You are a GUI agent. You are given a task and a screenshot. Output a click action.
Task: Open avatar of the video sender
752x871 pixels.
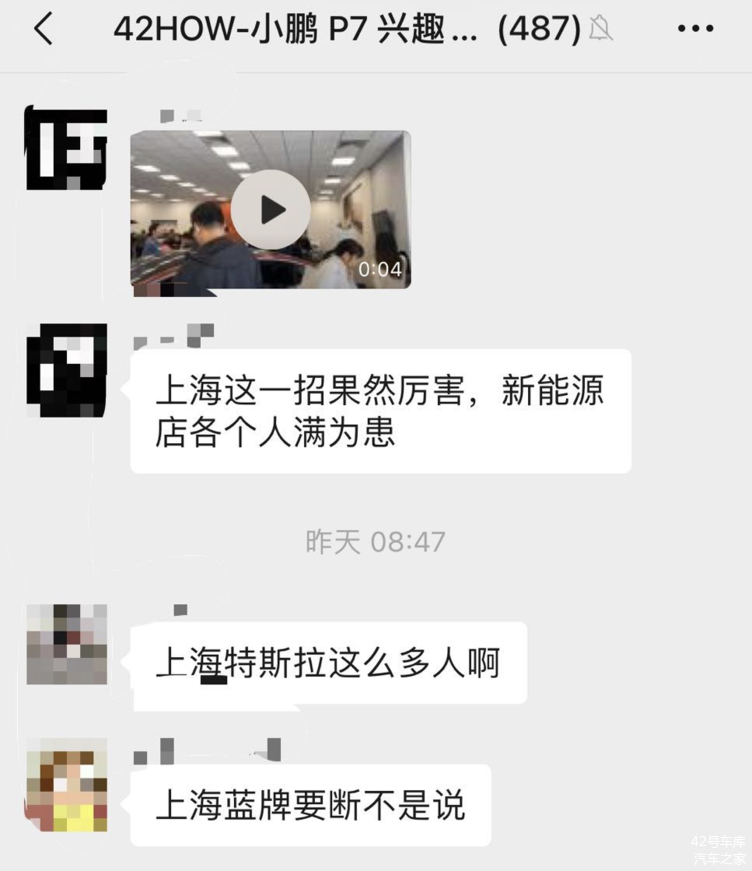(67, 148)
